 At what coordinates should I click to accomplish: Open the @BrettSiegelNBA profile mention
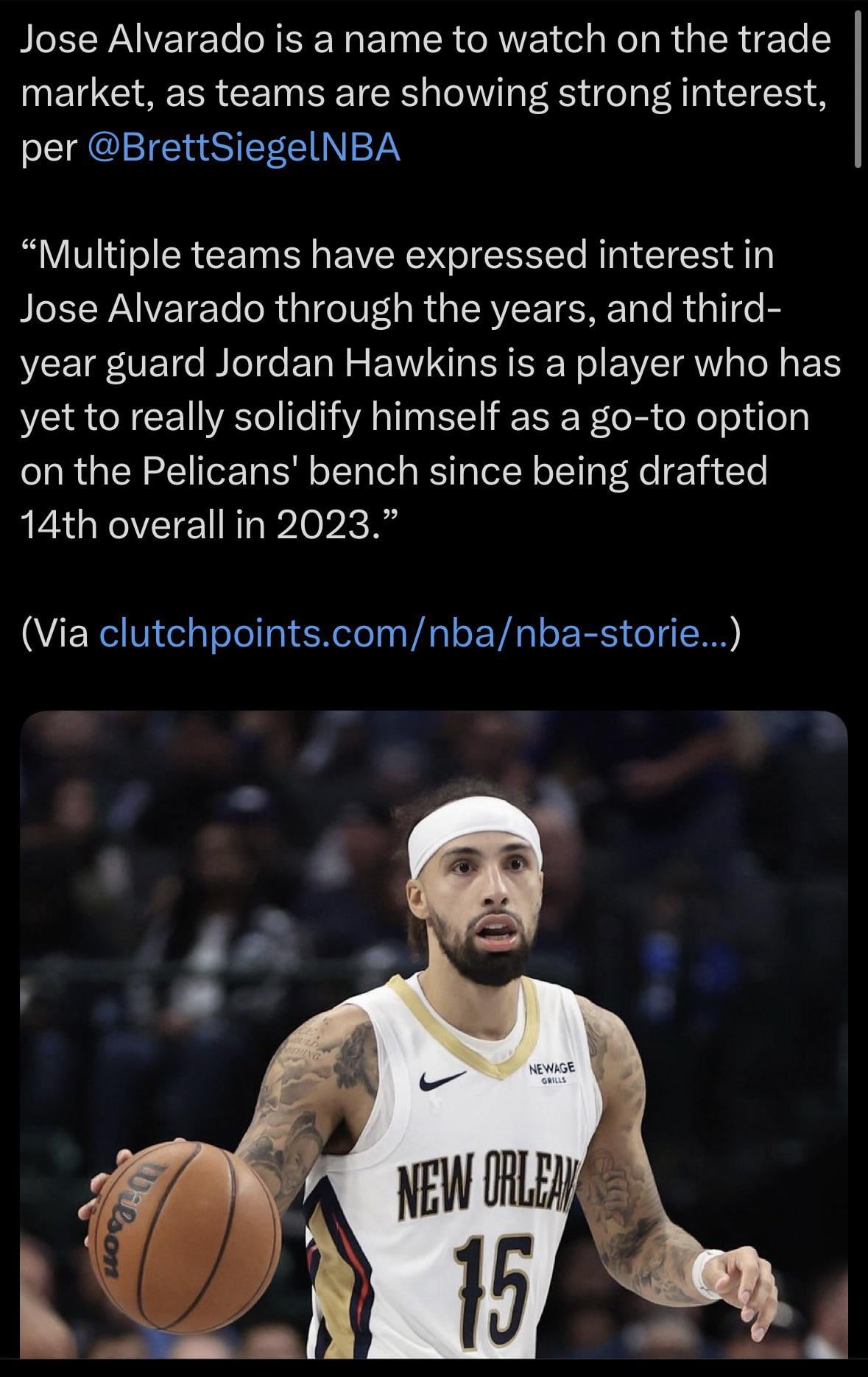tap(244, 147)
